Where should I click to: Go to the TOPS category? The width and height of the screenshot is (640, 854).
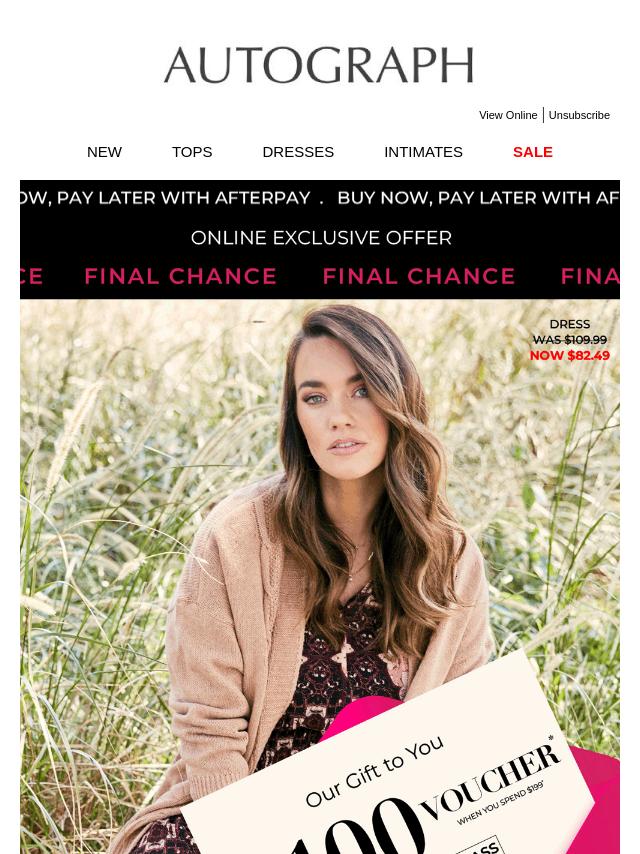[x=192, y=152]
